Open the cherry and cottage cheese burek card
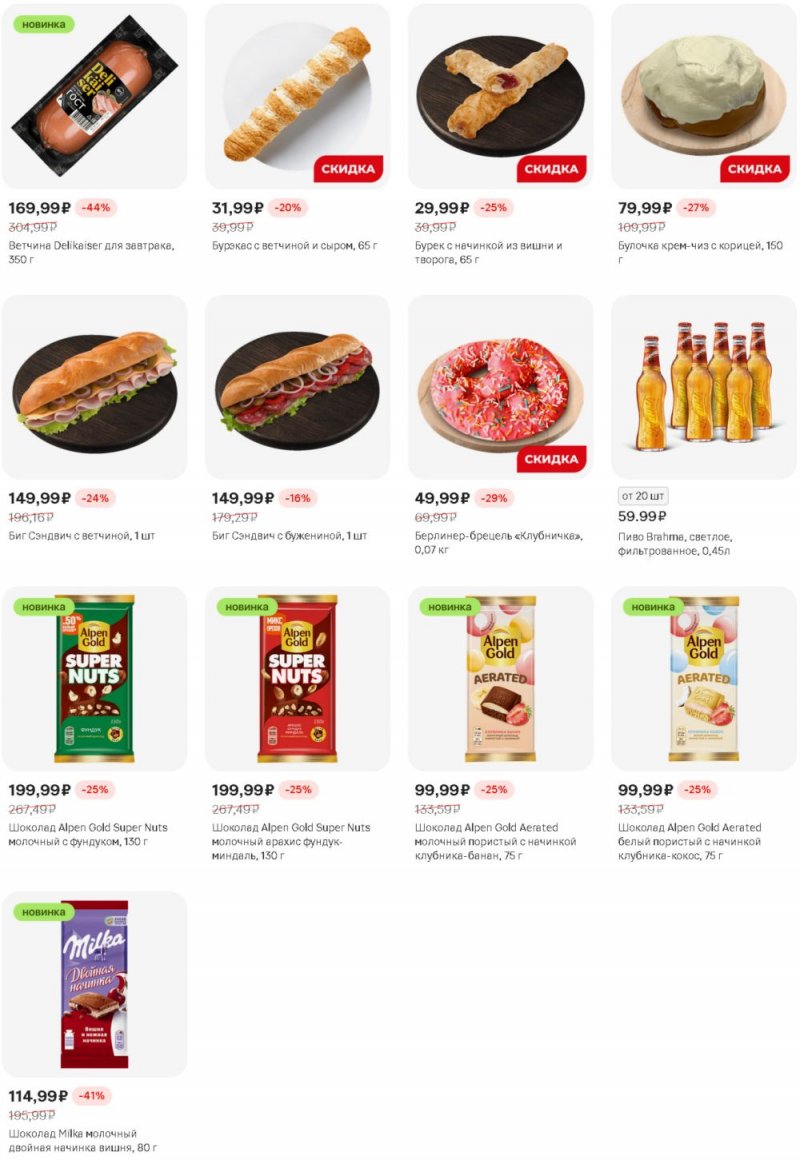800x1160 pixels. click(500, 97)
